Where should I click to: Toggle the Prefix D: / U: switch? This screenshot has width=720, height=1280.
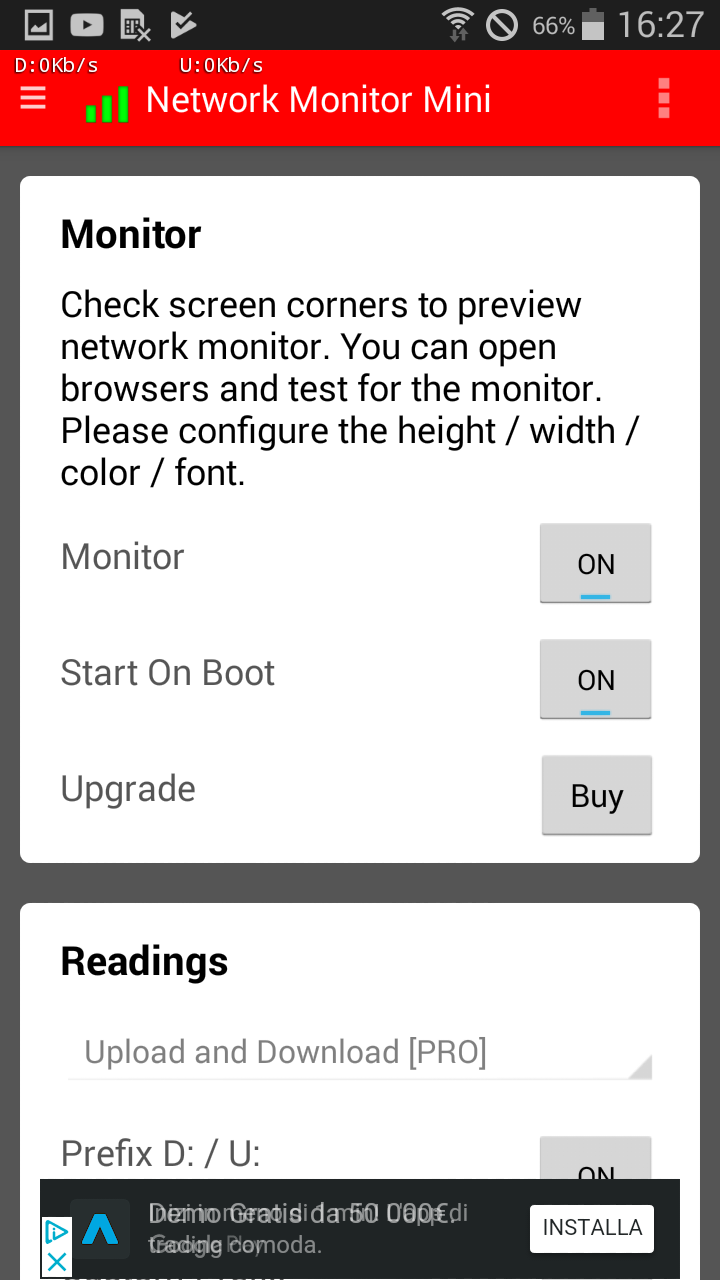596,1160
